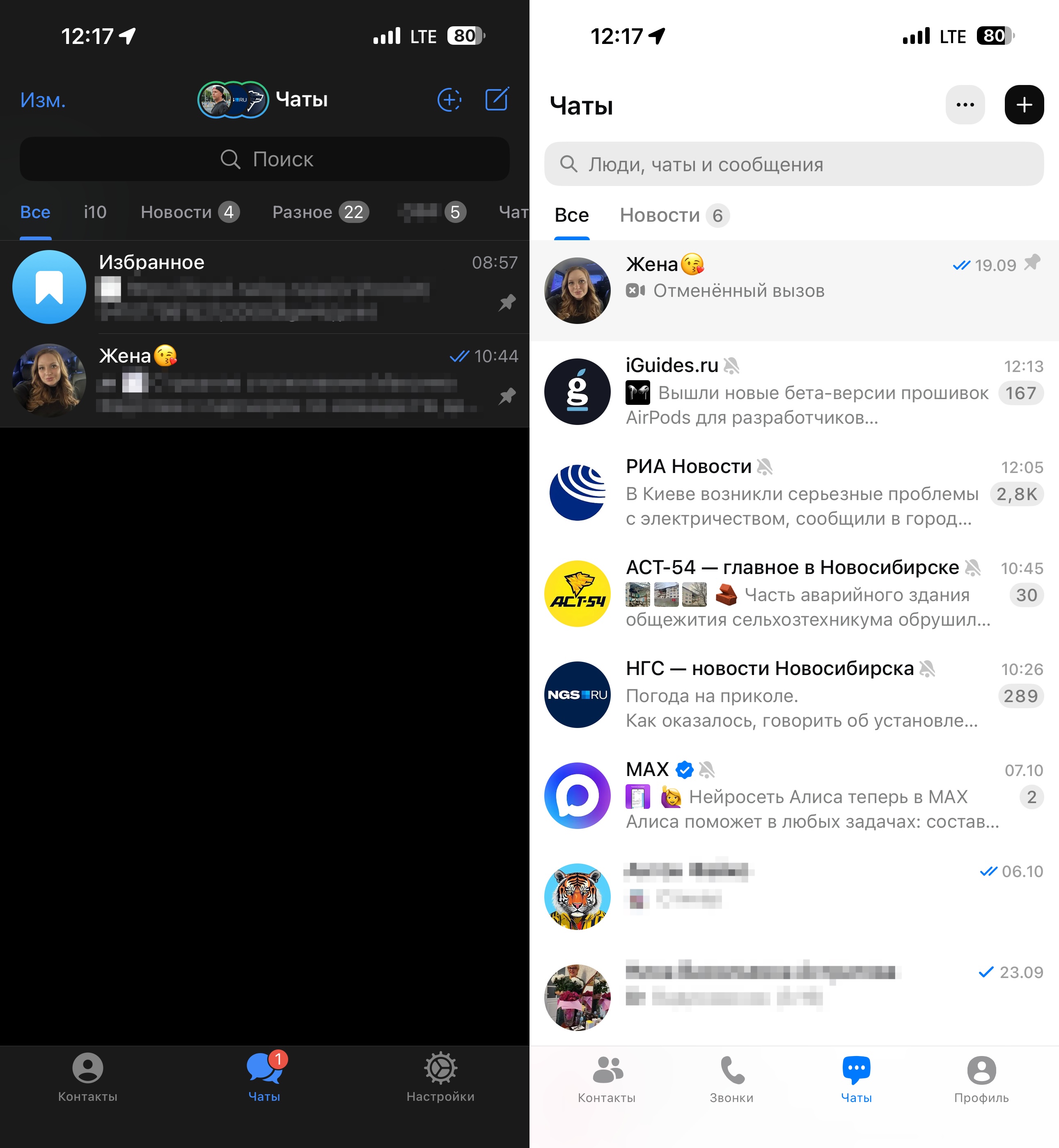Open the ACT-54 Новосибирск channel
The width and height of the screenshot is (1059, 1148).
pyautogui.click(x=794, y=593)
